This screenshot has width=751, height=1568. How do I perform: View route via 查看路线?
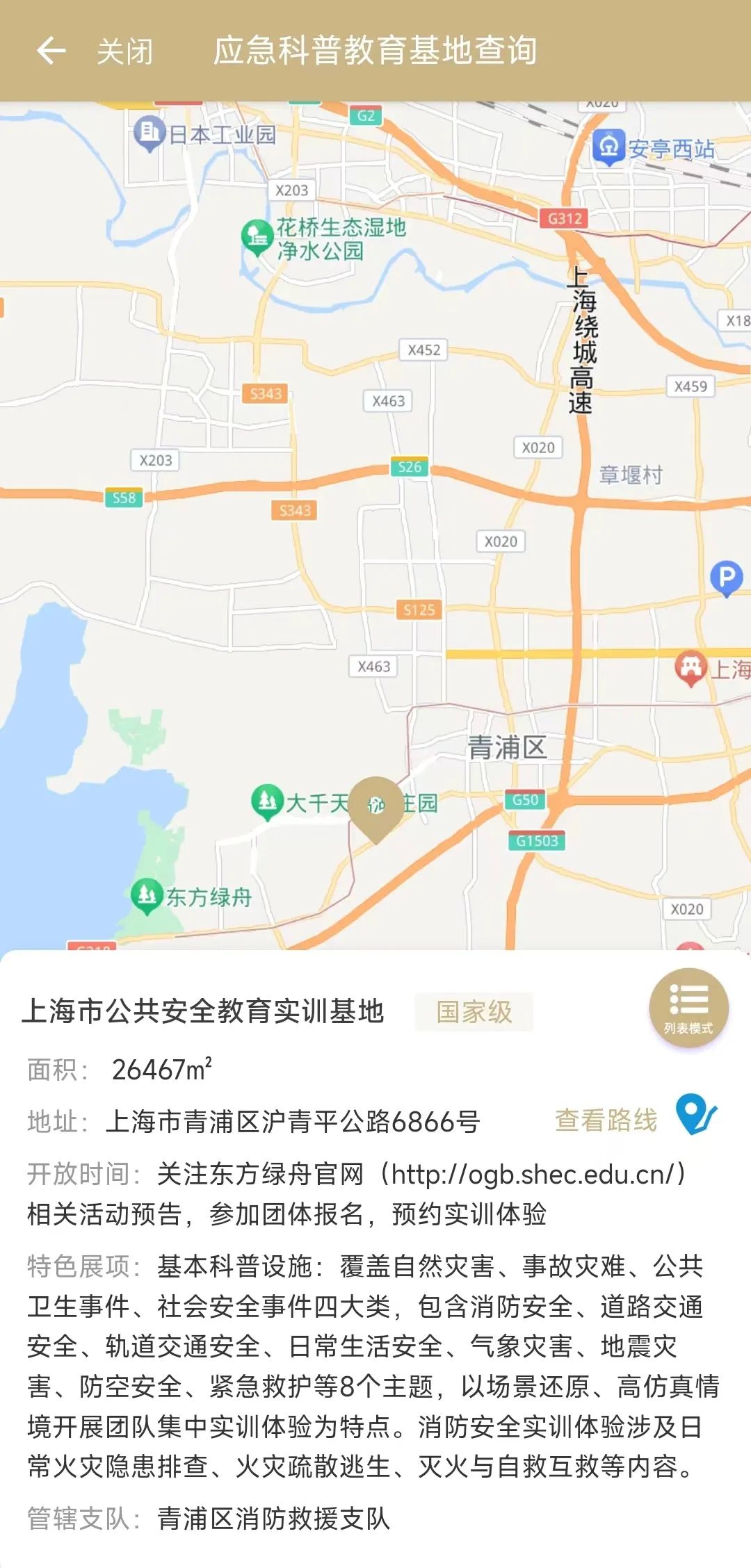[x=606, y=1120]
